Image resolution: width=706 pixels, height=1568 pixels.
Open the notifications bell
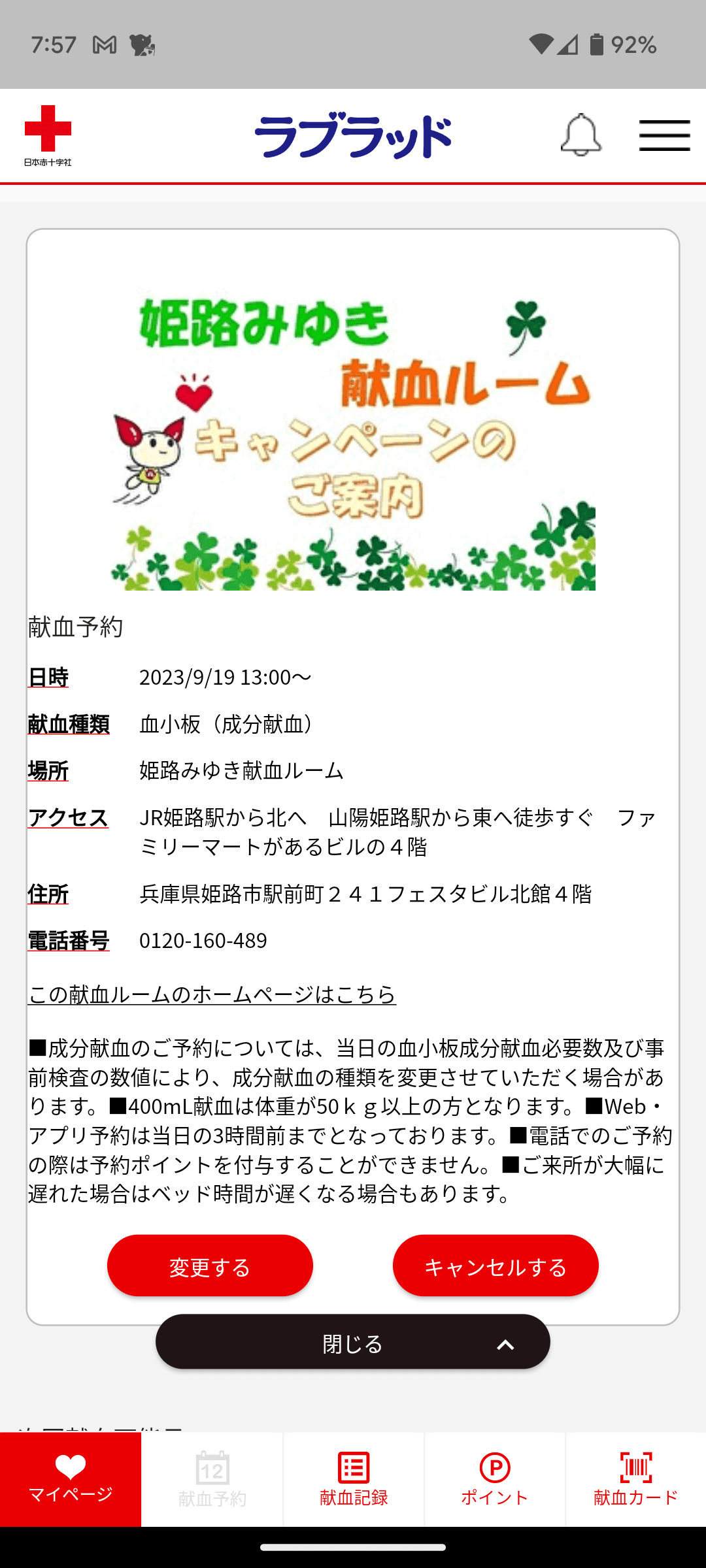[x=580, y=135]
